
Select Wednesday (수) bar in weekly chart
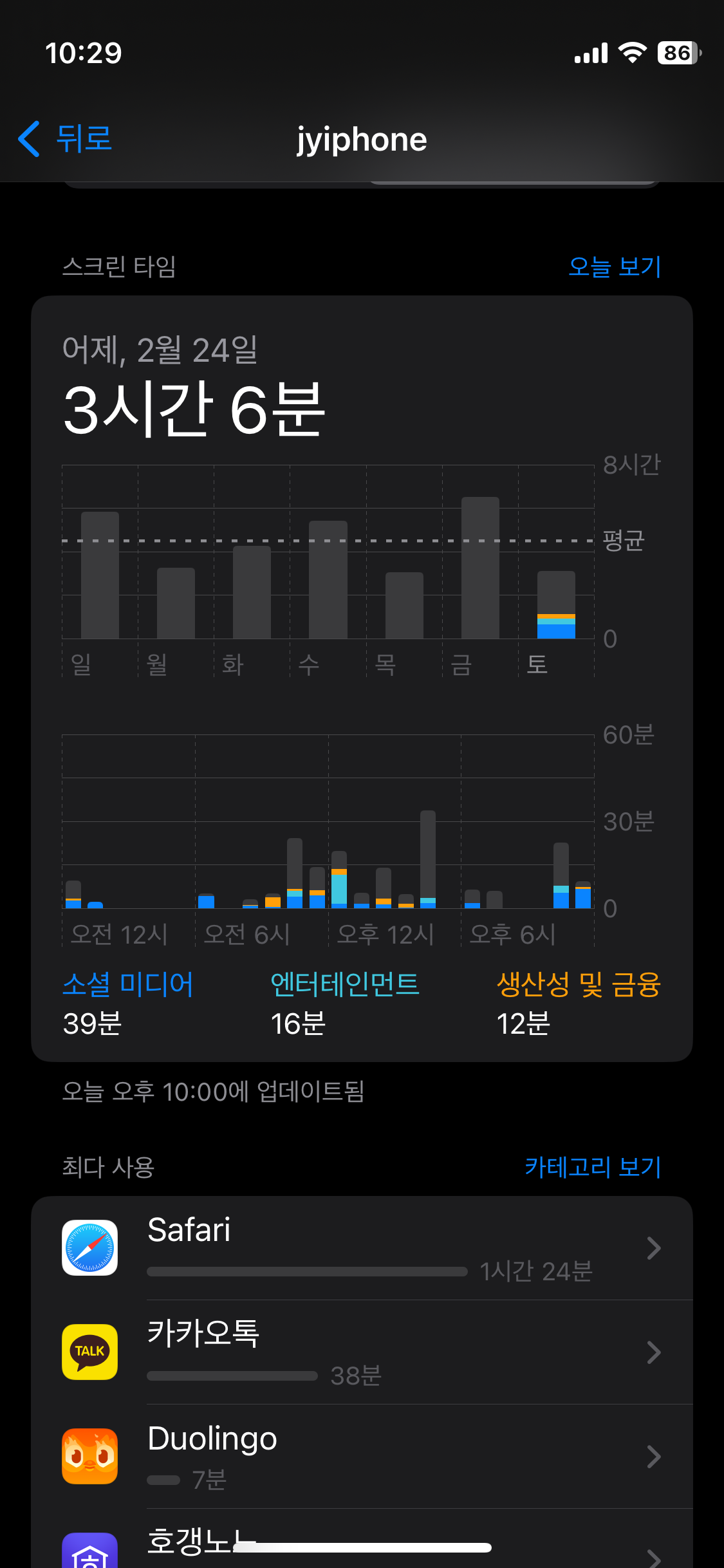(x=328, y=580)
